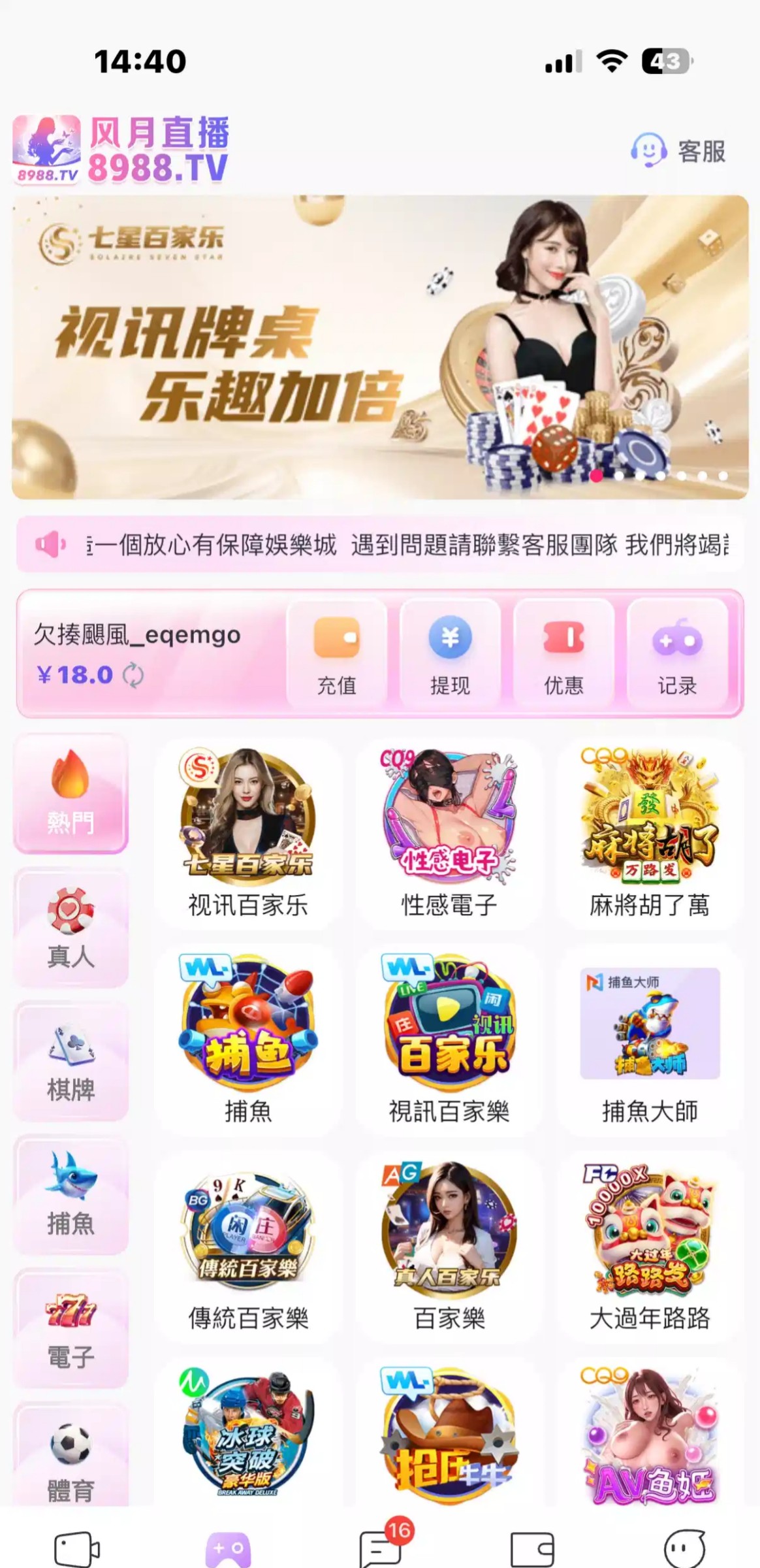Open 客服 customer service
Image resolution: width=760 pixels, height=1568 pixels.
pos(679,152)
